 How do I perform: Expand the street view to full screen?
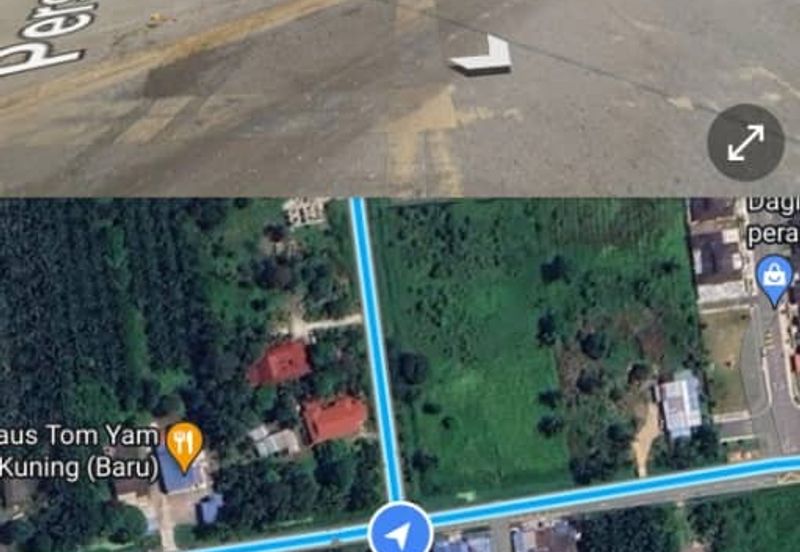[745, 142]
